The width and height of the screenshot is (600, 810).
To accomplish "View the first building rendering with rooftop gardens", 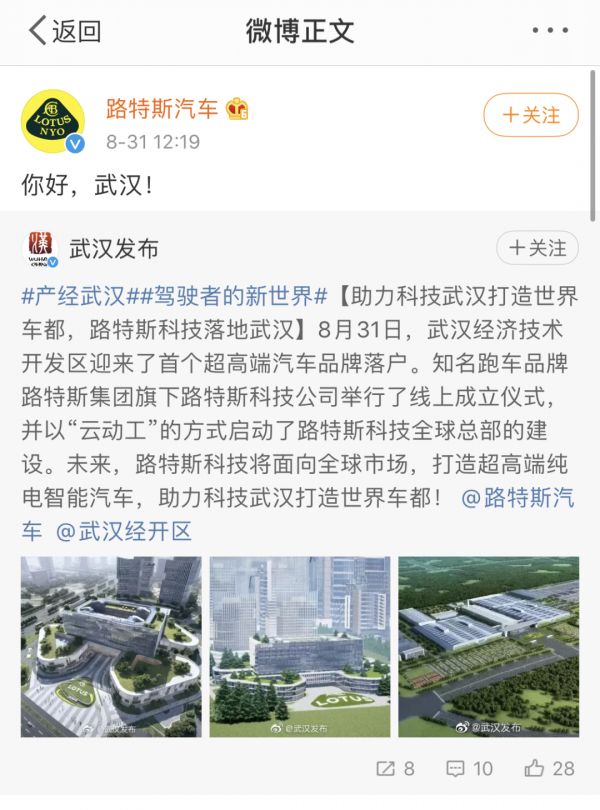I will (111, 647).
